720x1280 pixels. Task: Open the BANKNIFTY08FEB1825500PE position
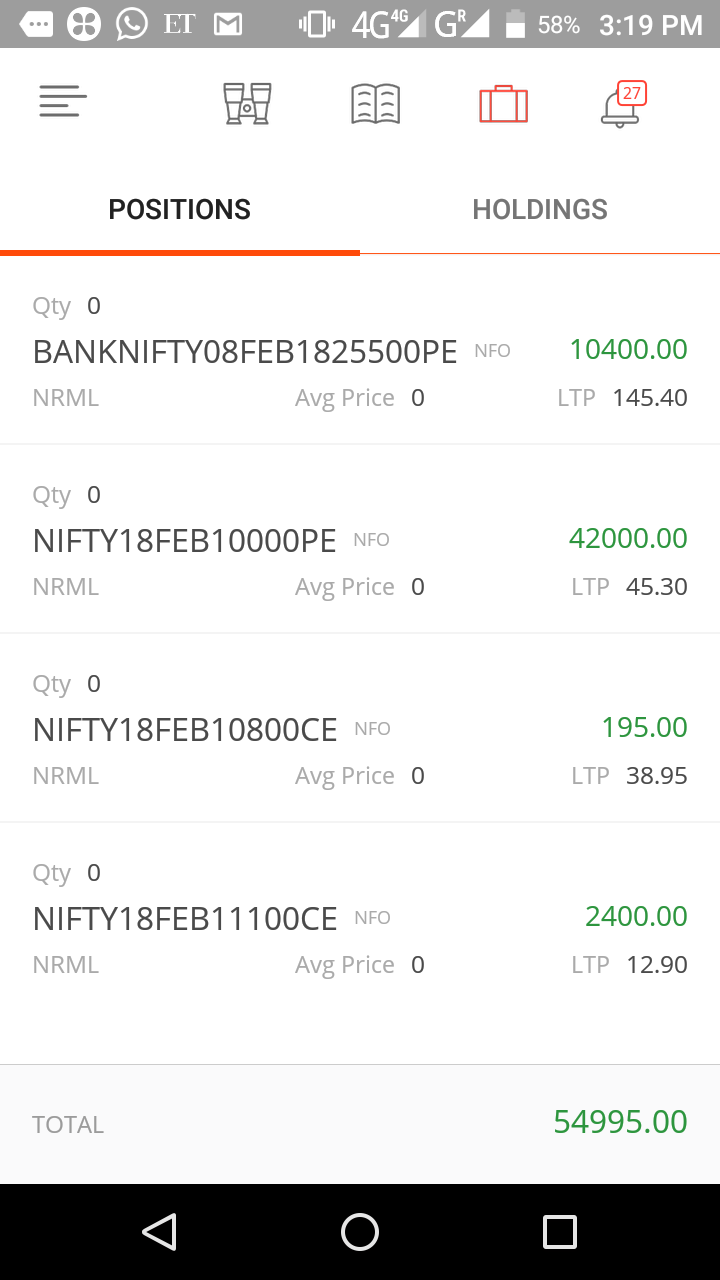click(360, 350)
